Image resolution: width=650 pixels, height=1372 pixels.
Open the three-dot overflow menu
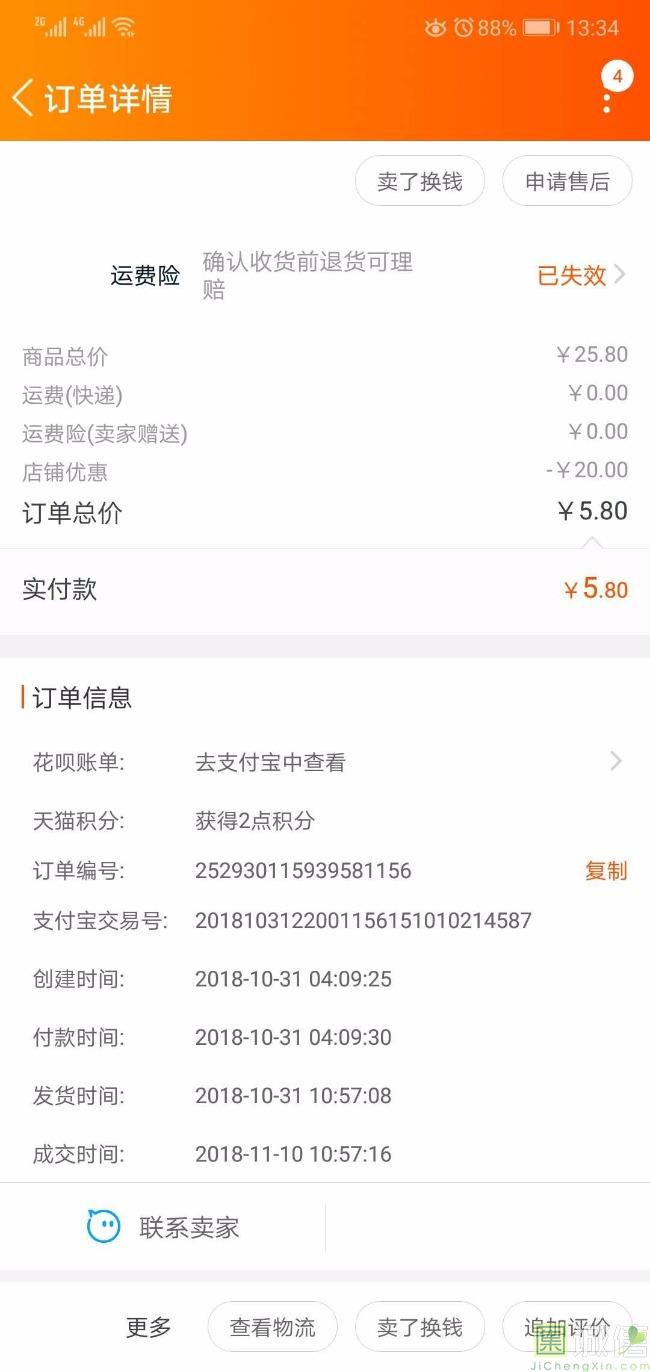pyautogui.click(x=607, y=99)
